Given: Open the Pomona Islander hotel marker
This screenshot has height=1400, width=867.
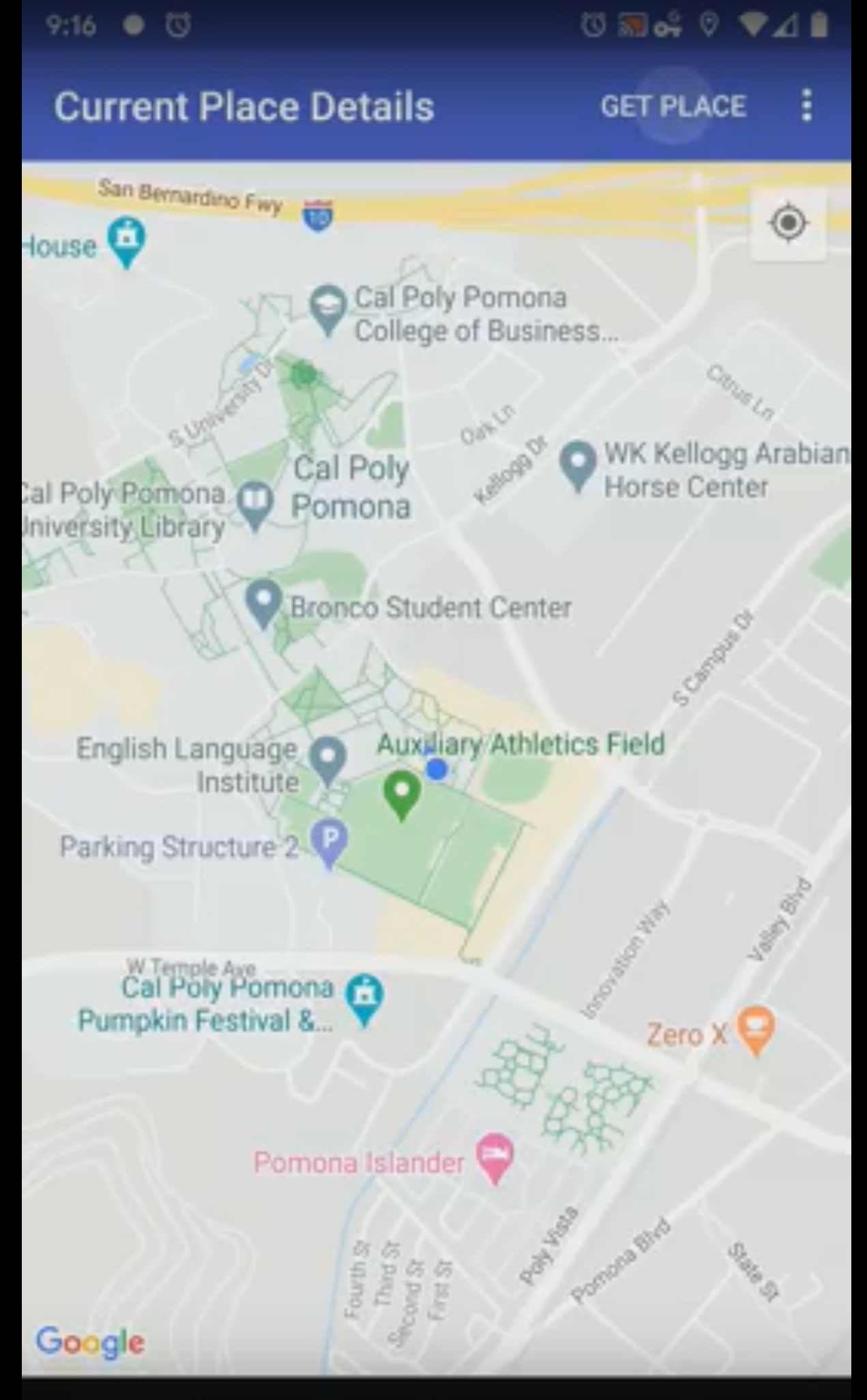Looking at the screenshot, I should coord(495,1155).
